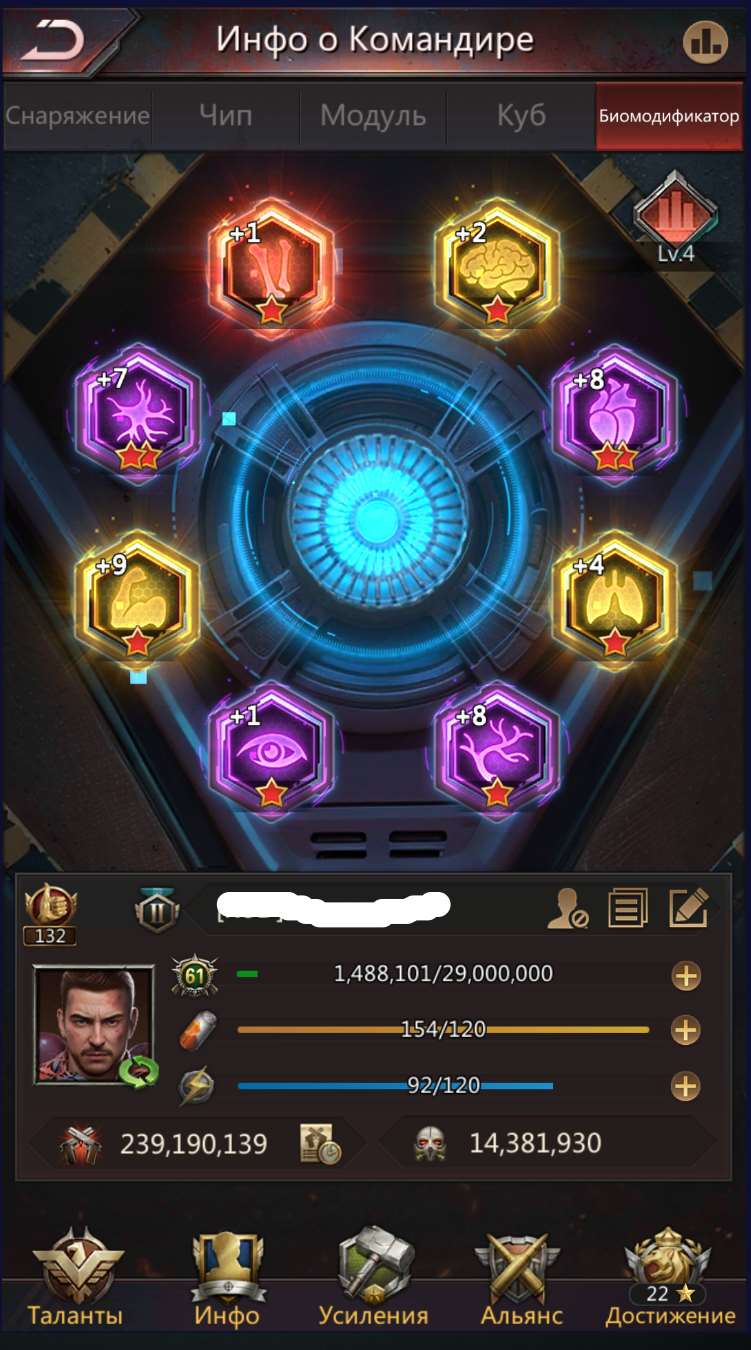Image resolution: width=751 pixels, height=1350 pixels.
Task: Open the +2 brain biomodifier slot
Action: (497, 268)
